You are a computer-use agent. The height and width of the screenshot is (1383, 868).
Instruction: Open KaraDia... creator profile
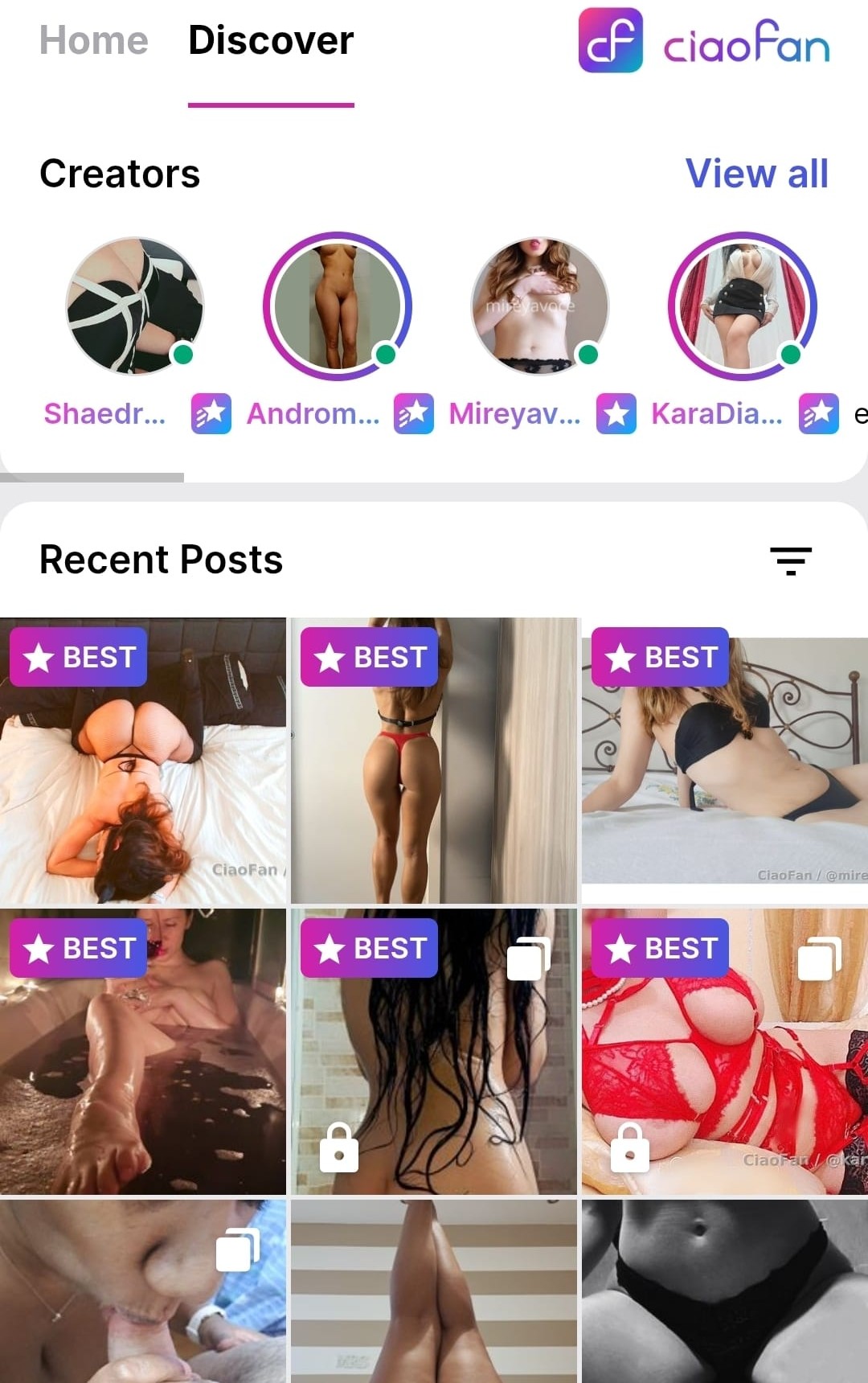click(x=743, y=306)
